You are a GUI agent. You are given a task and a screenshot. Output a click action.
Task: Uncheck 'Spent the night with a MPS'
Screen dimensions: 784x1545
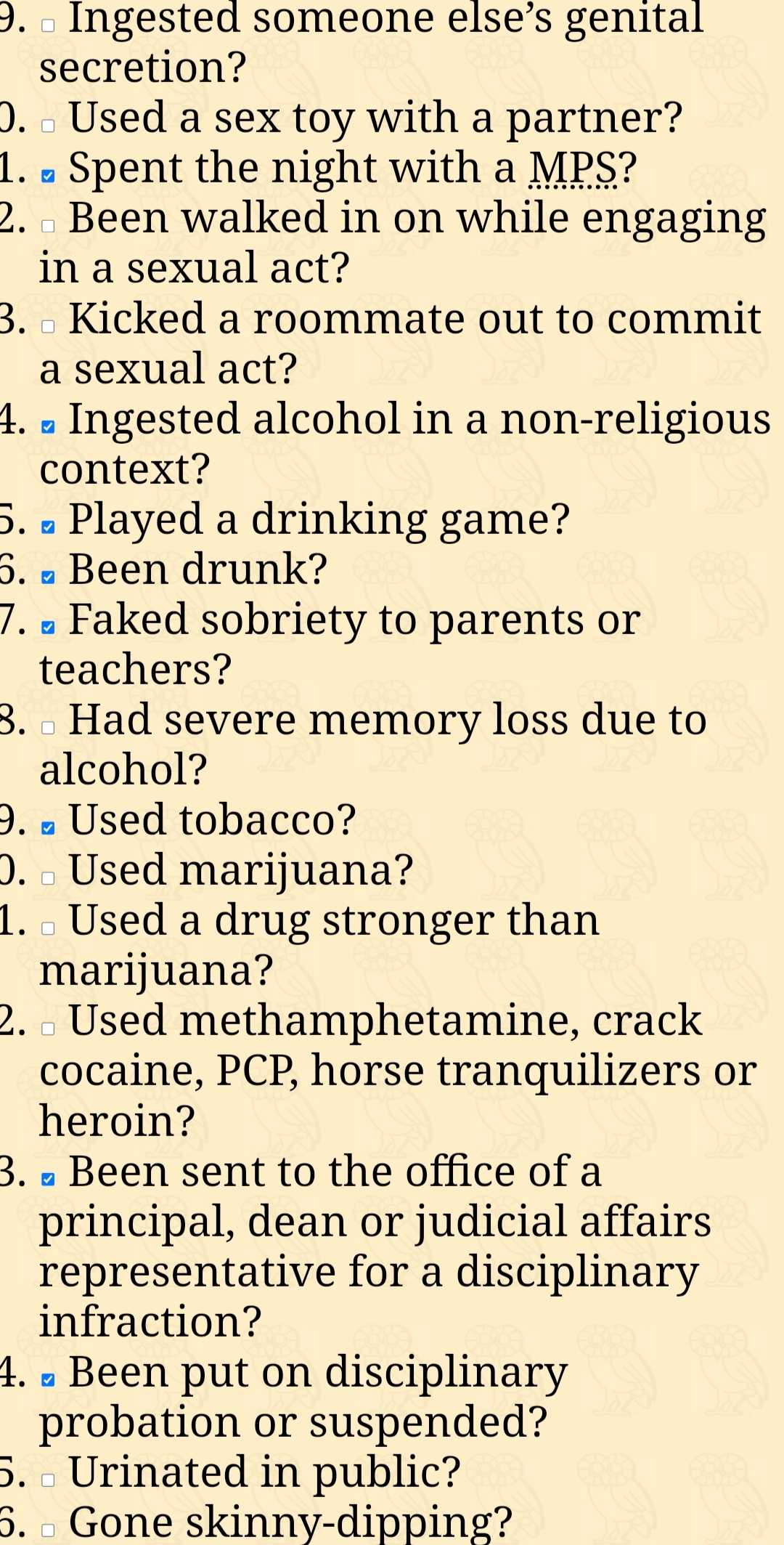pyautogui.click(x=48, y=176)
